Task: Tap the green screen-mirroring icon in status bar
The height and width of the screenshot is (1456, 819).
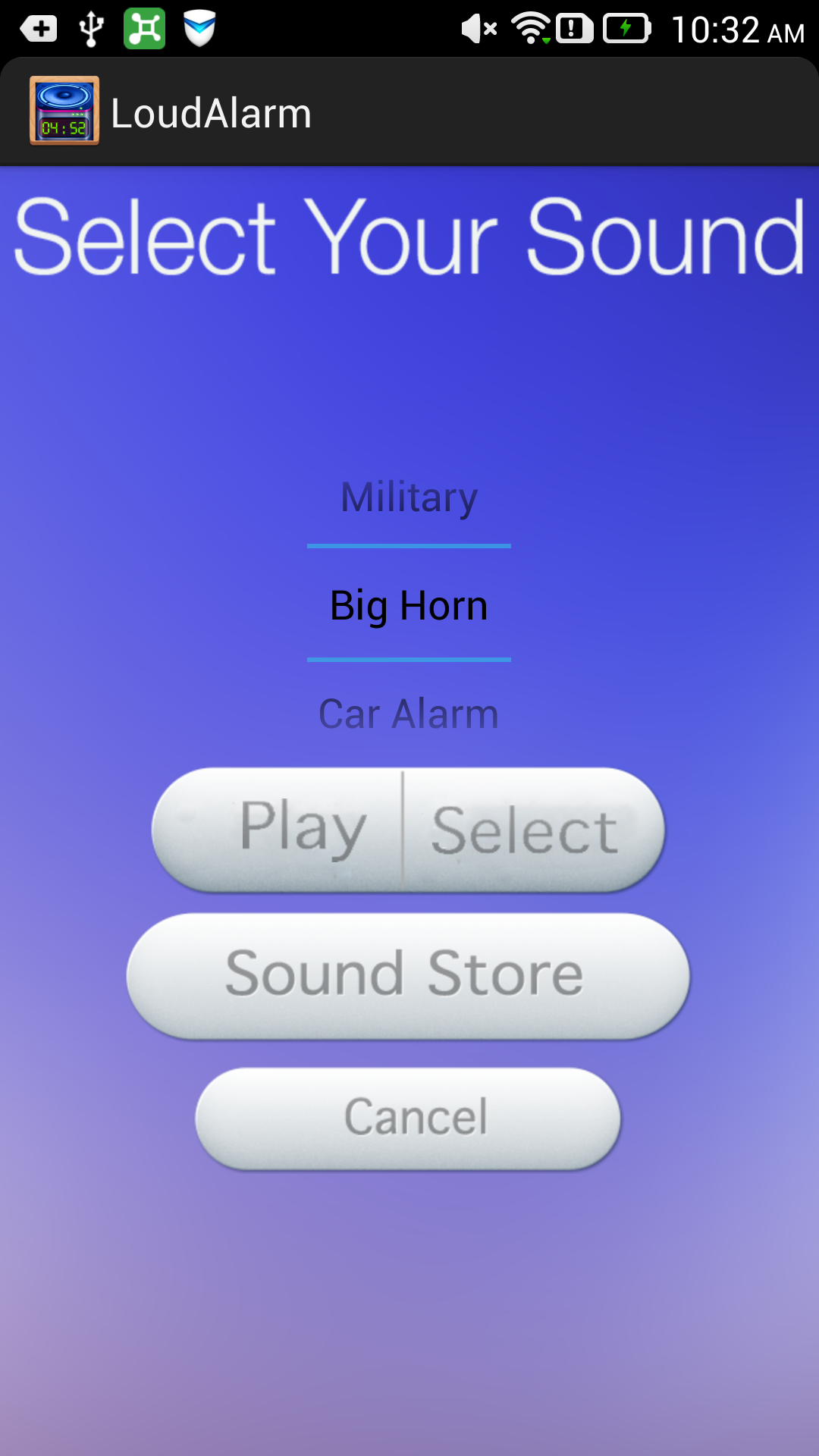Action: coord(144,29)
